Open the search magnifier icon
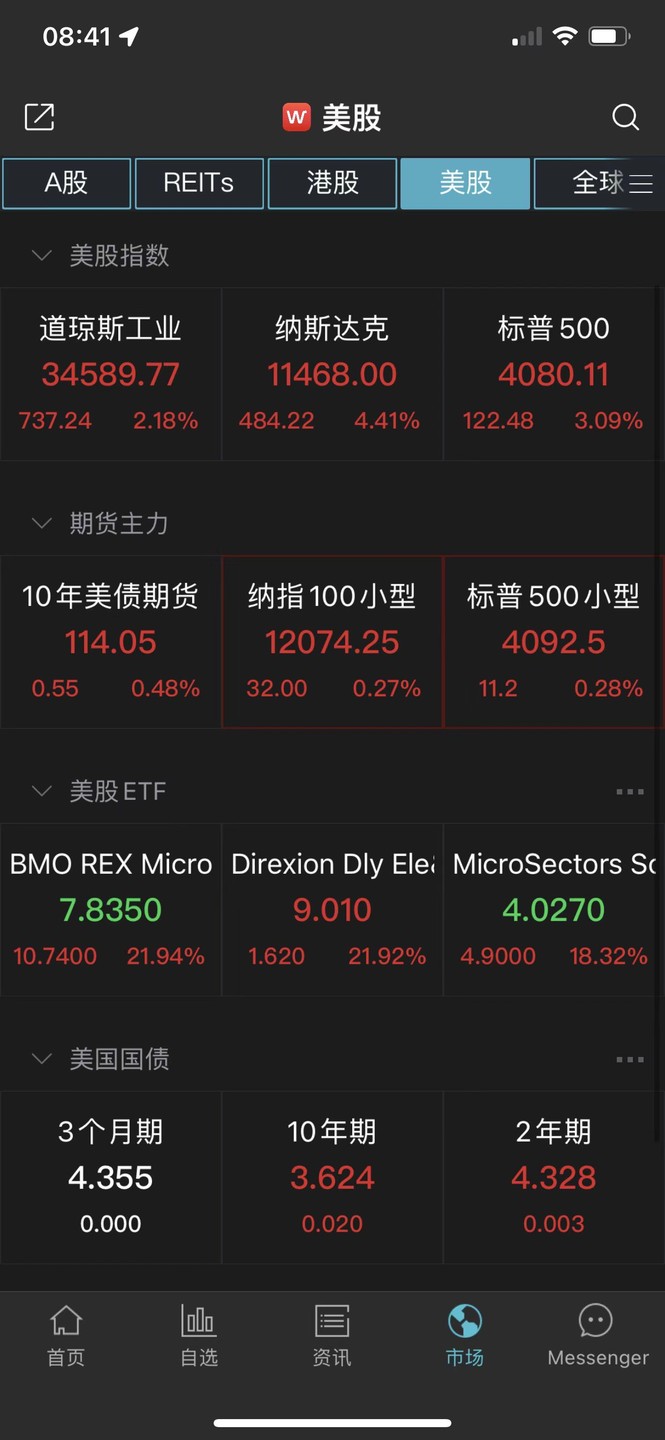This screenshot has width=665, height=1440. click(625, 117)
